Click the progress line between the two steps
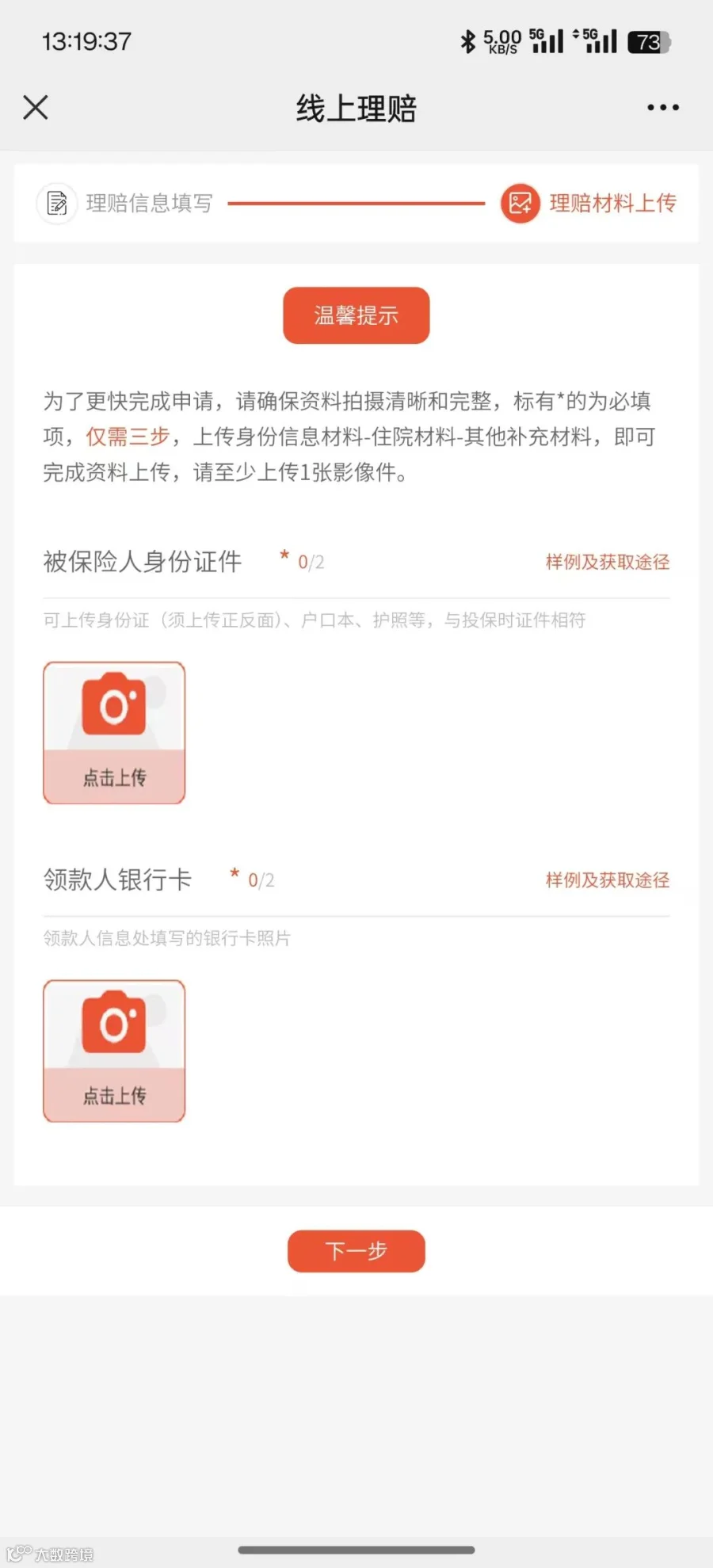This screenshot has height=1568, width=713. (356, 203)
